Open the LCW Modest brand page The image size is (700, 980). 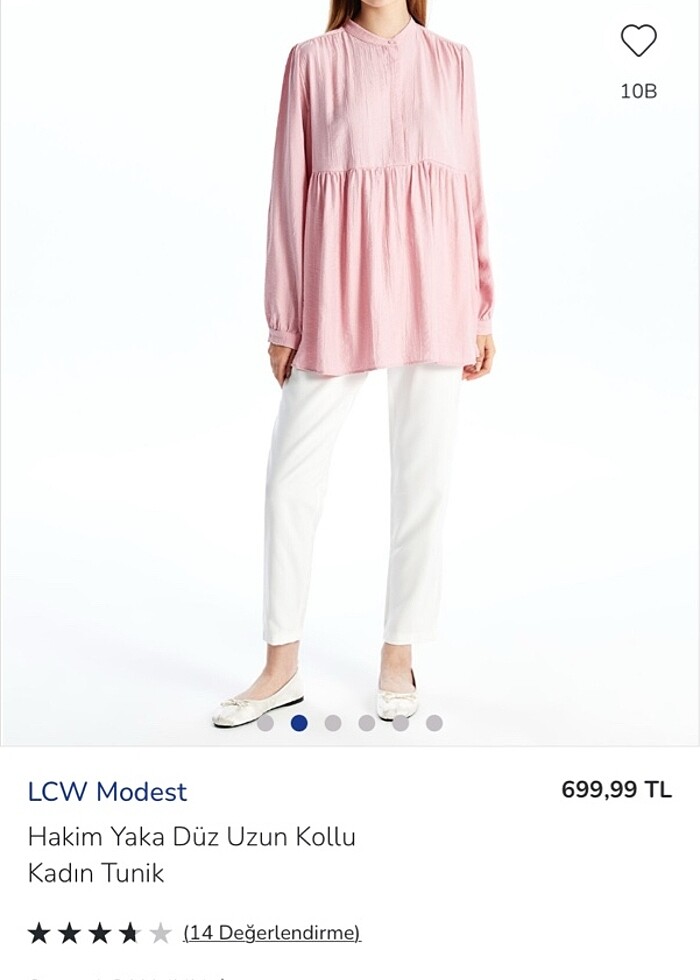[x=107, y=792]
